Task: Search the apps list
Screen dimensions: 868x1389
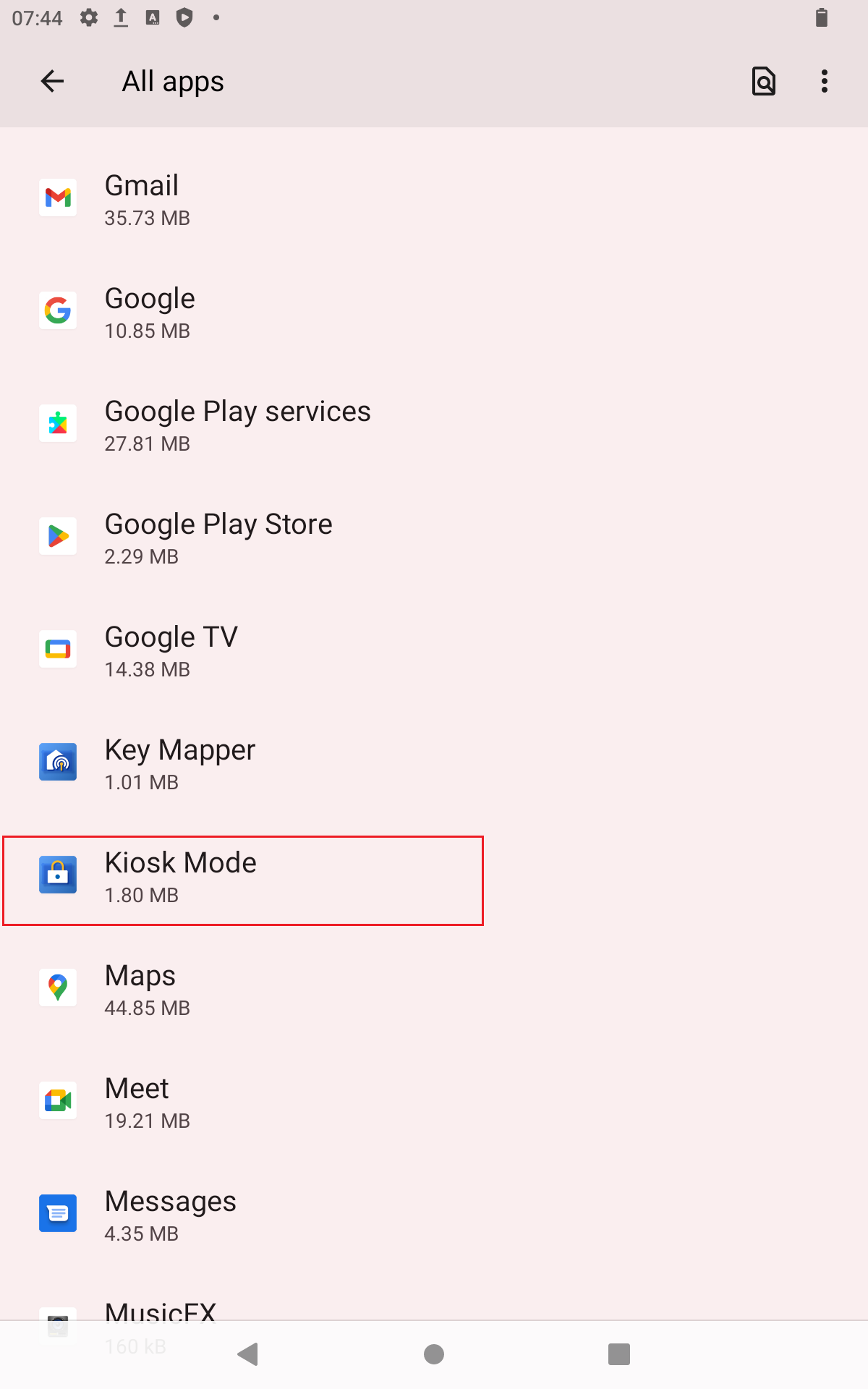Action: click(x=764, y=81)
